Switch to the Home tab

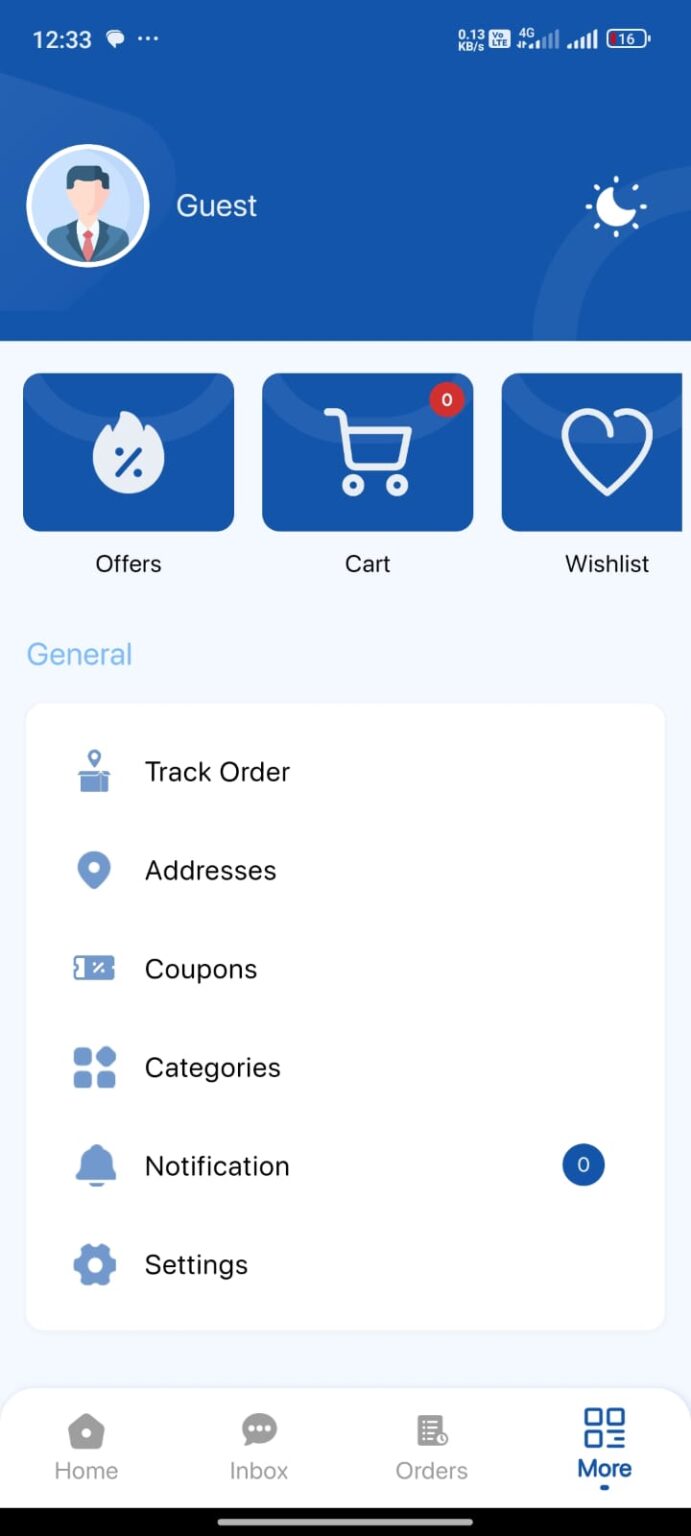(x=86, y=1447)
